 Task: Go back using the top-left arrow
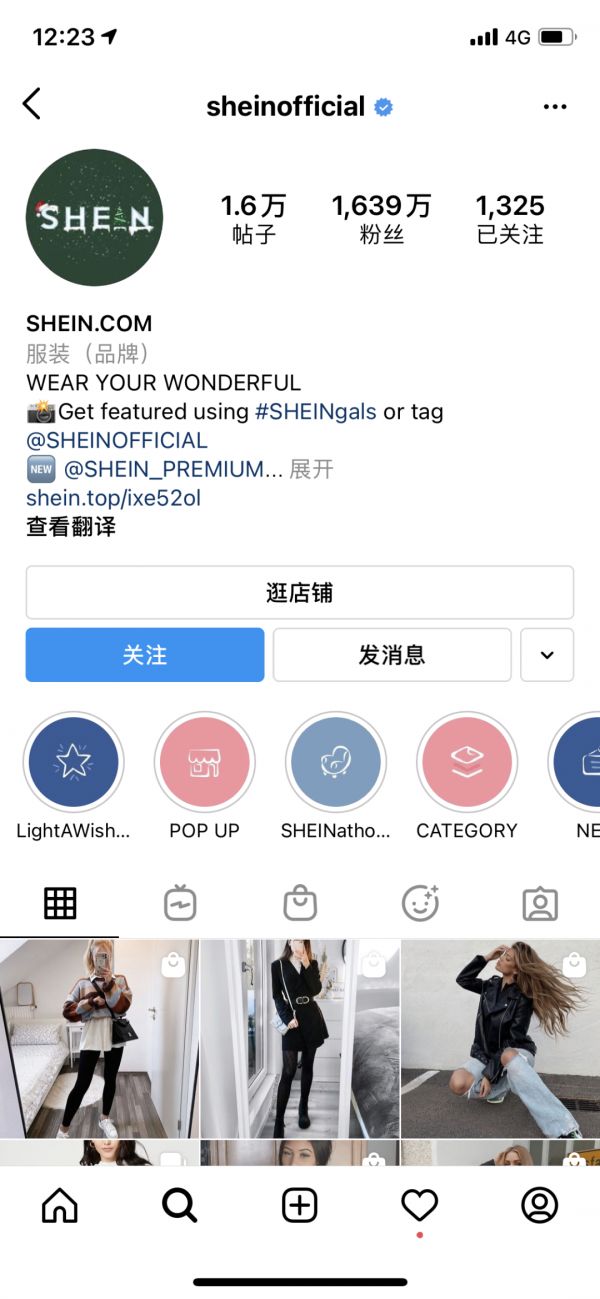tap(32, 104)
